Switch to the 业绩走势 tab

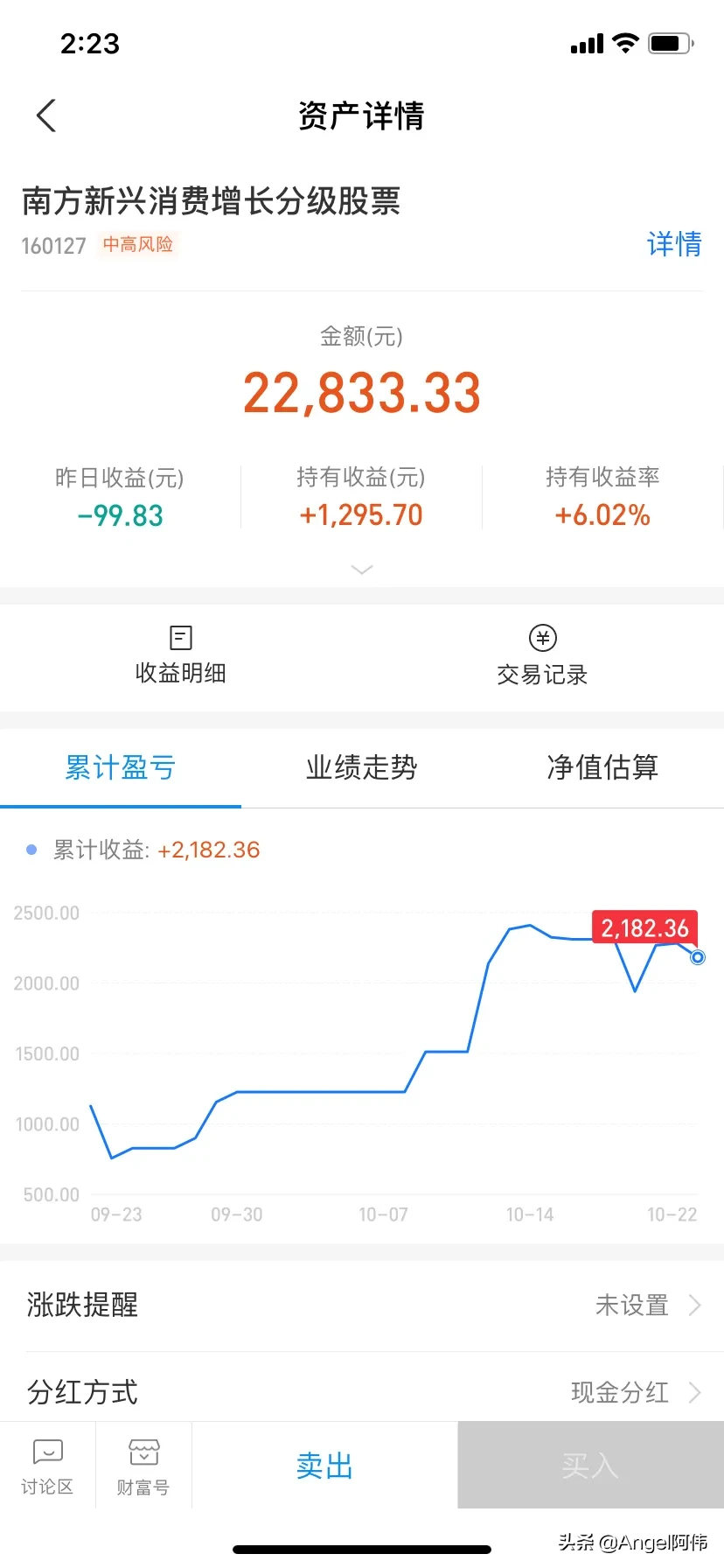point(362,767)
